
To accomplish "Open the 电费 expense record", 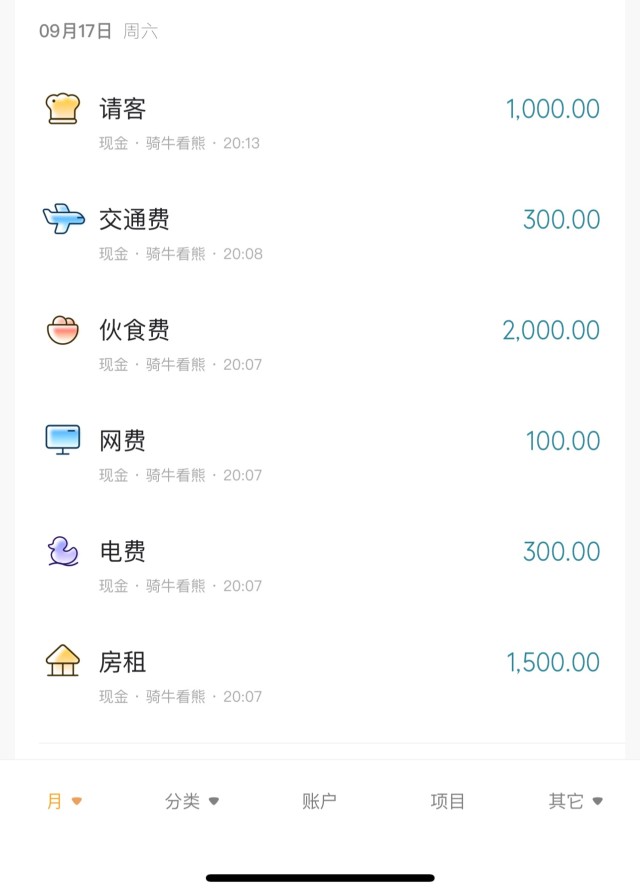I will 320,565.
